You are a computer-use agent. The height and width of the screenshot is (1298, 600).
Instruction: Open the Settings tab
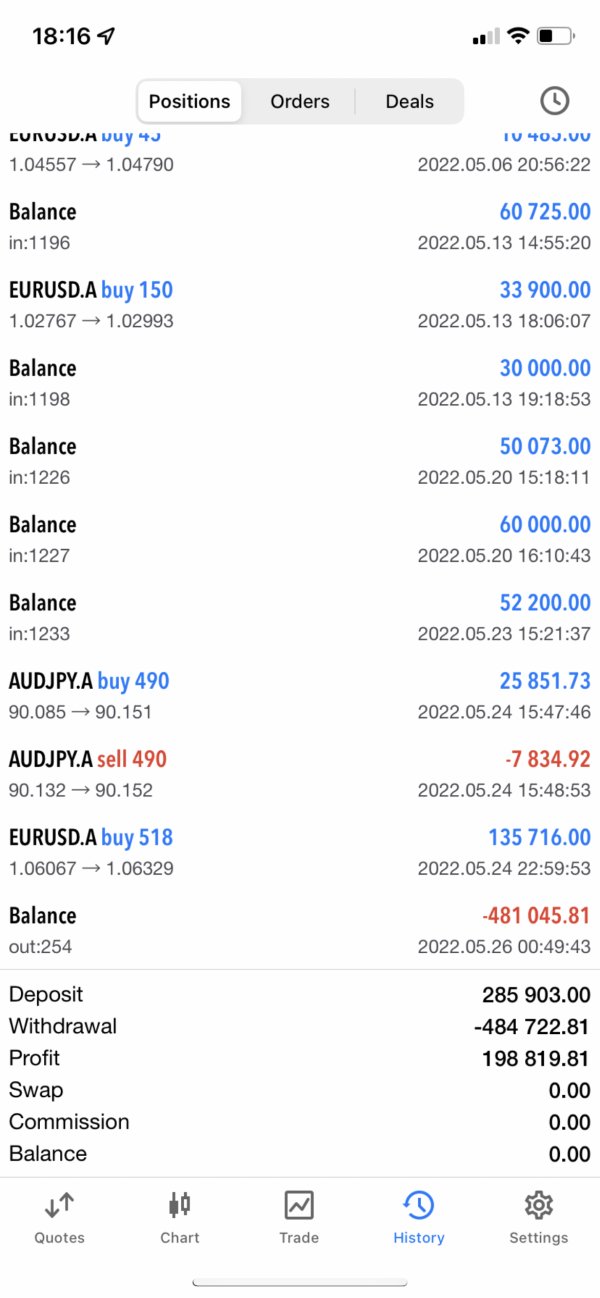click(538, 1217)
